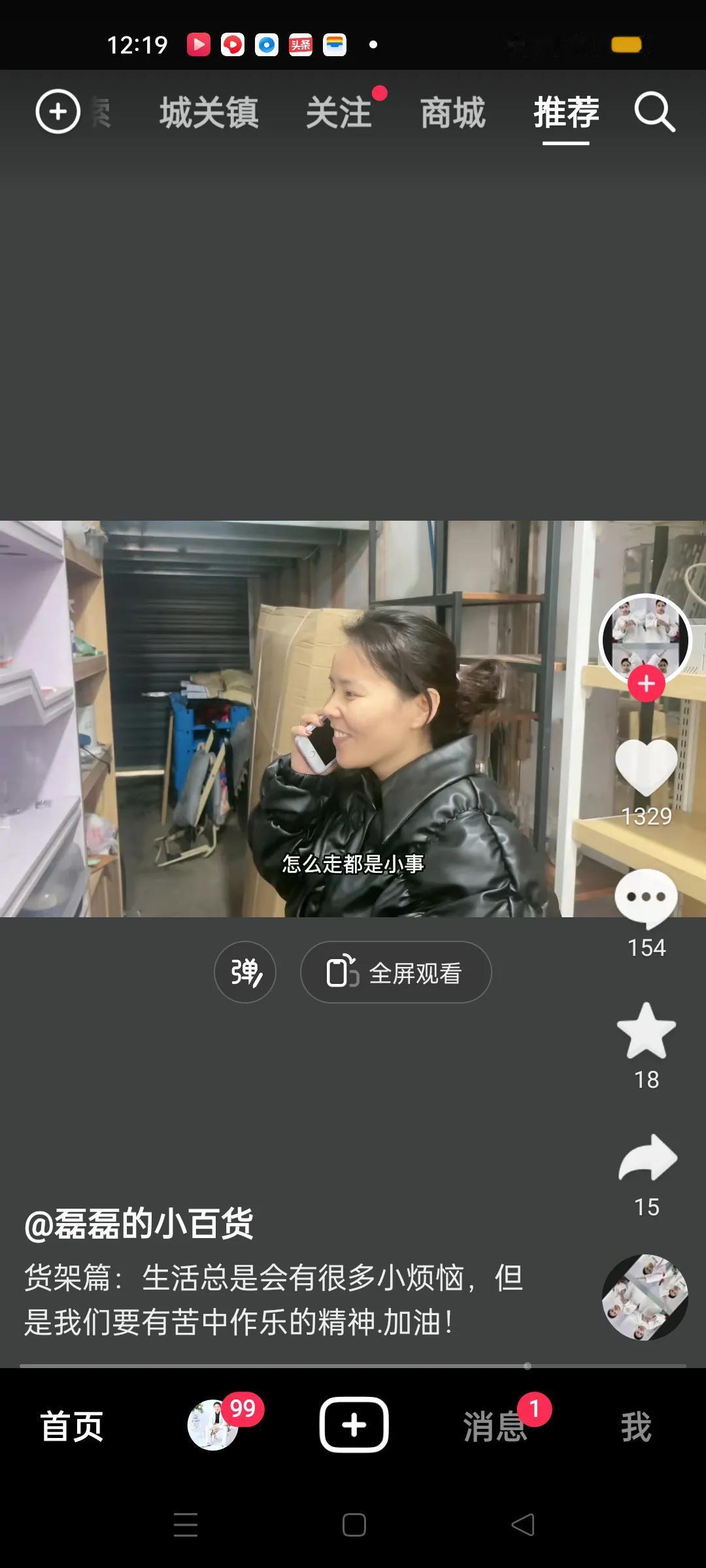Open the search magnifier icon
This screenshot has width=706, height=1568.
pos(654,112)
